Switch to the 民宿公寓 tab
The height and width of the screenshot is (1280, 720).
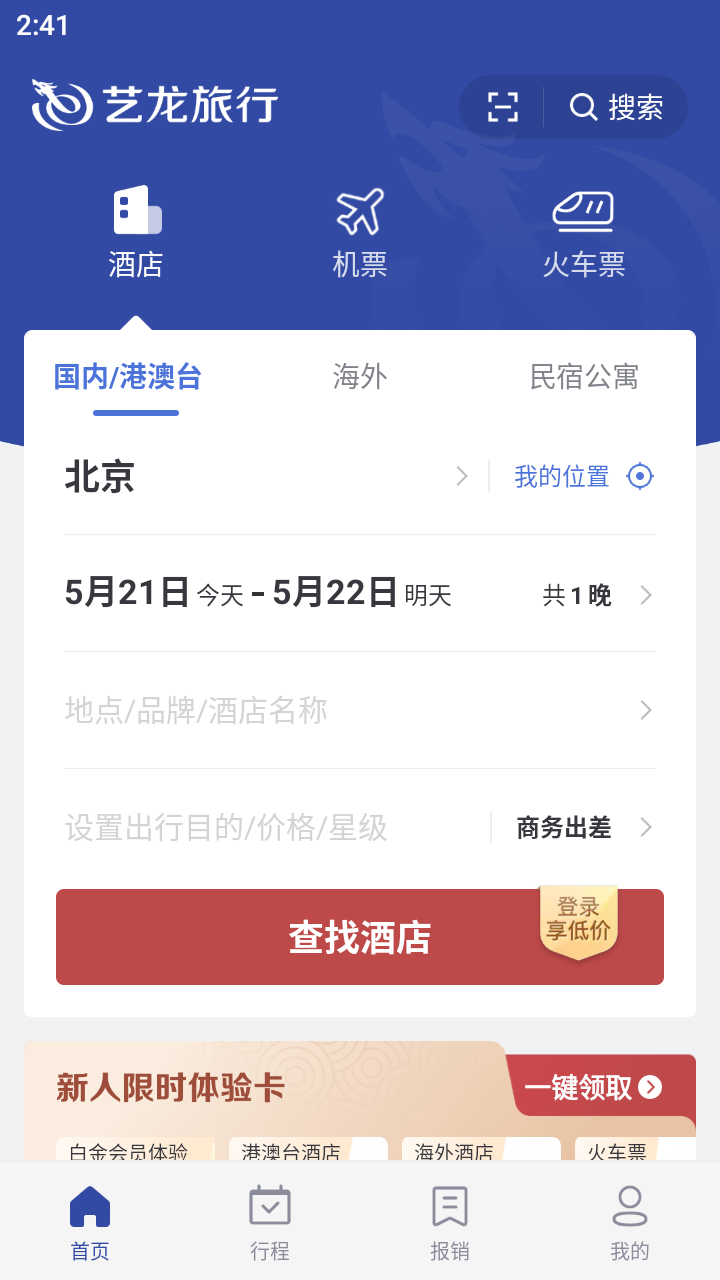point(586,377)
